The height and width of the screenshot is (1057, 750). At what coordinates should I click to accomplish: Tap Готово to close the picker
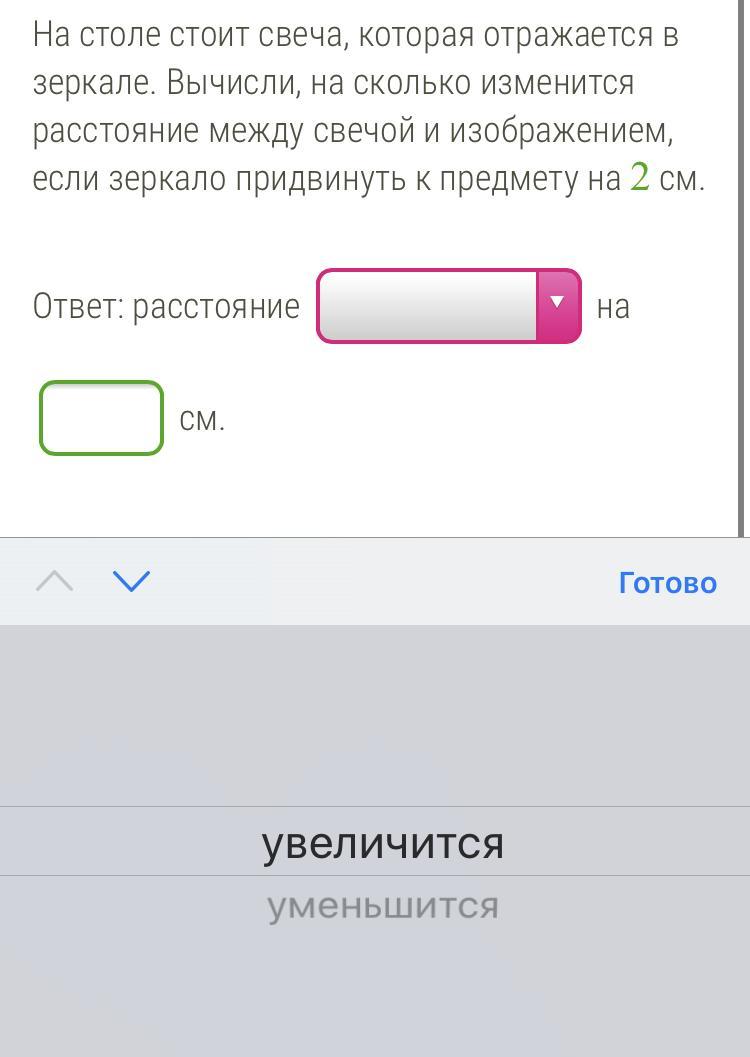667,582
